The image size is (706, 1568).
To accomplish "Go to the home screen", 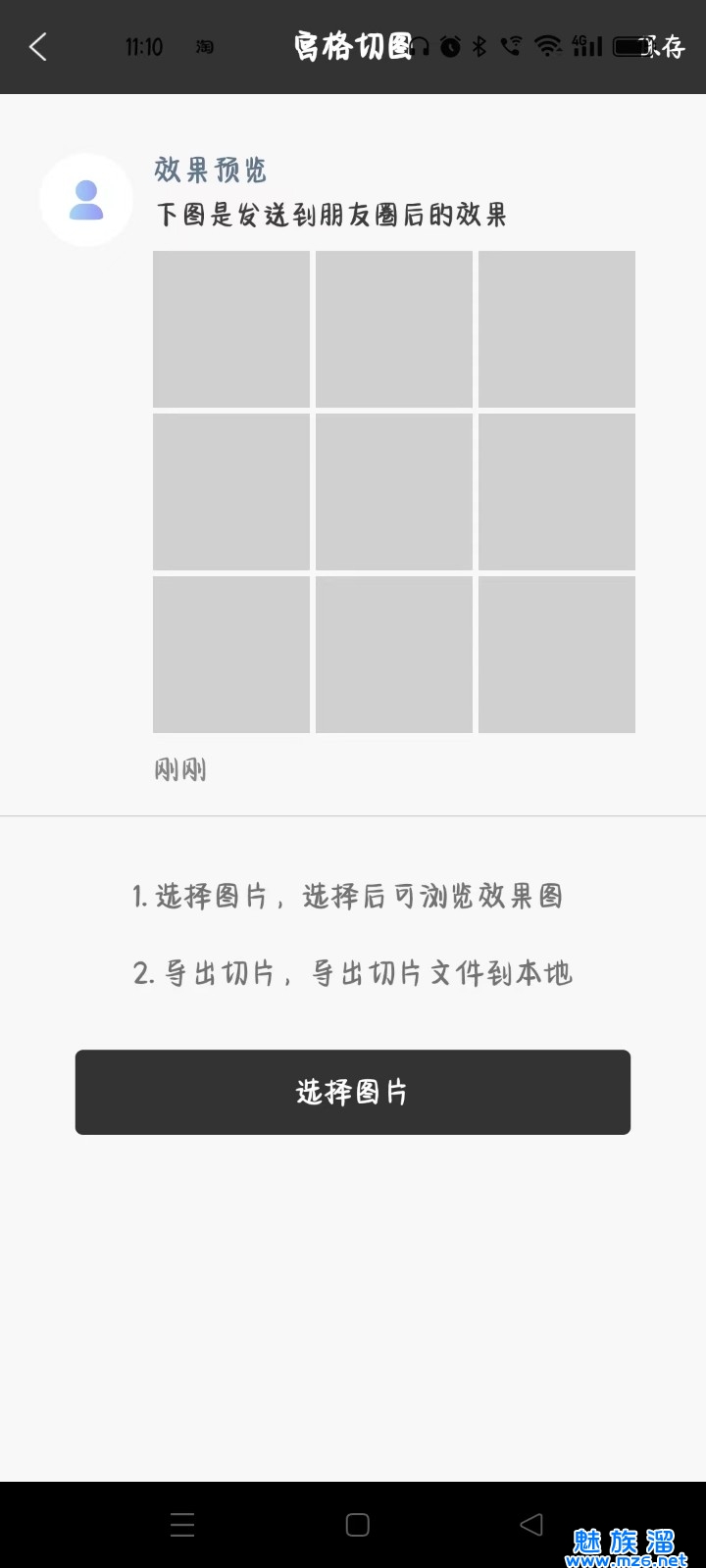I will (357, 1524).
